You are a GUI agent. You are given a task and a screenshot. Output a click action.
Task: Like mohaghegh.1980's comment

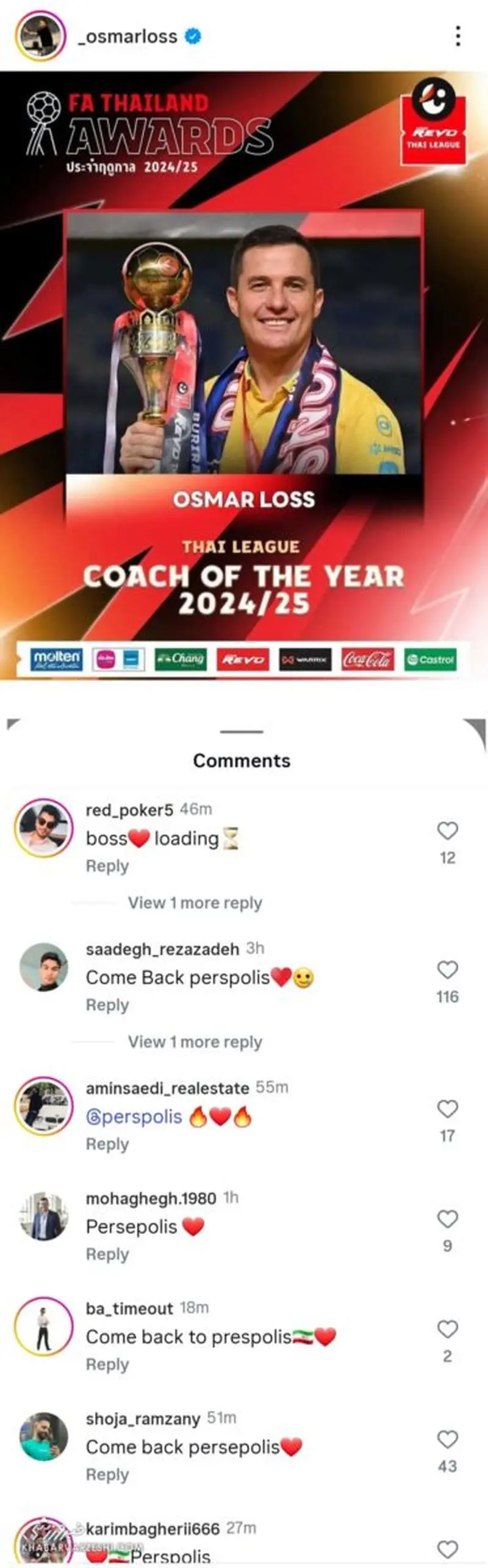pos(447,1219)
